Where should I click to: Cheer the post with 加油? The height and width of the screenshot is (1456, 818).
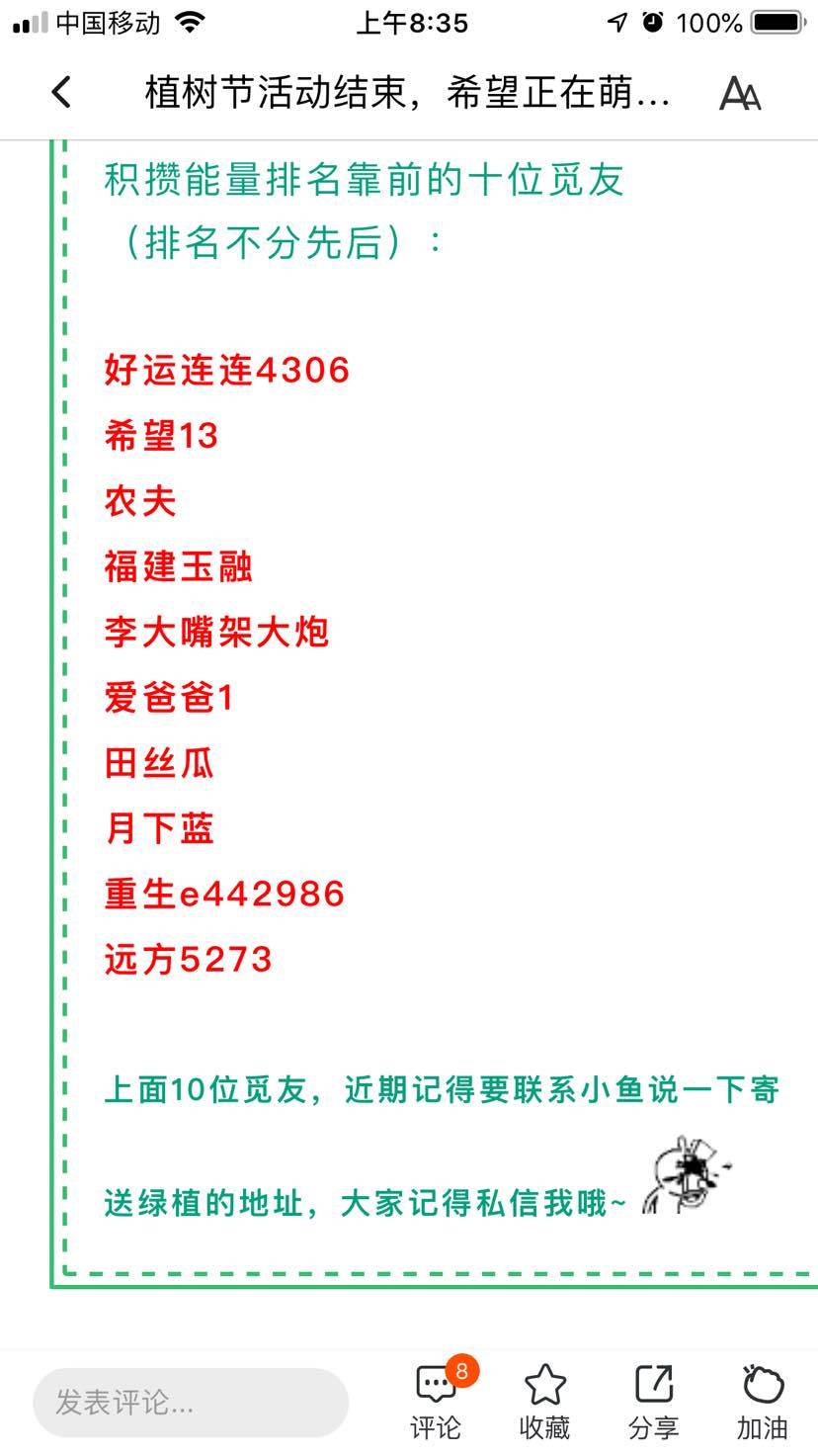pyautogui.click(x=762, y=1399)
